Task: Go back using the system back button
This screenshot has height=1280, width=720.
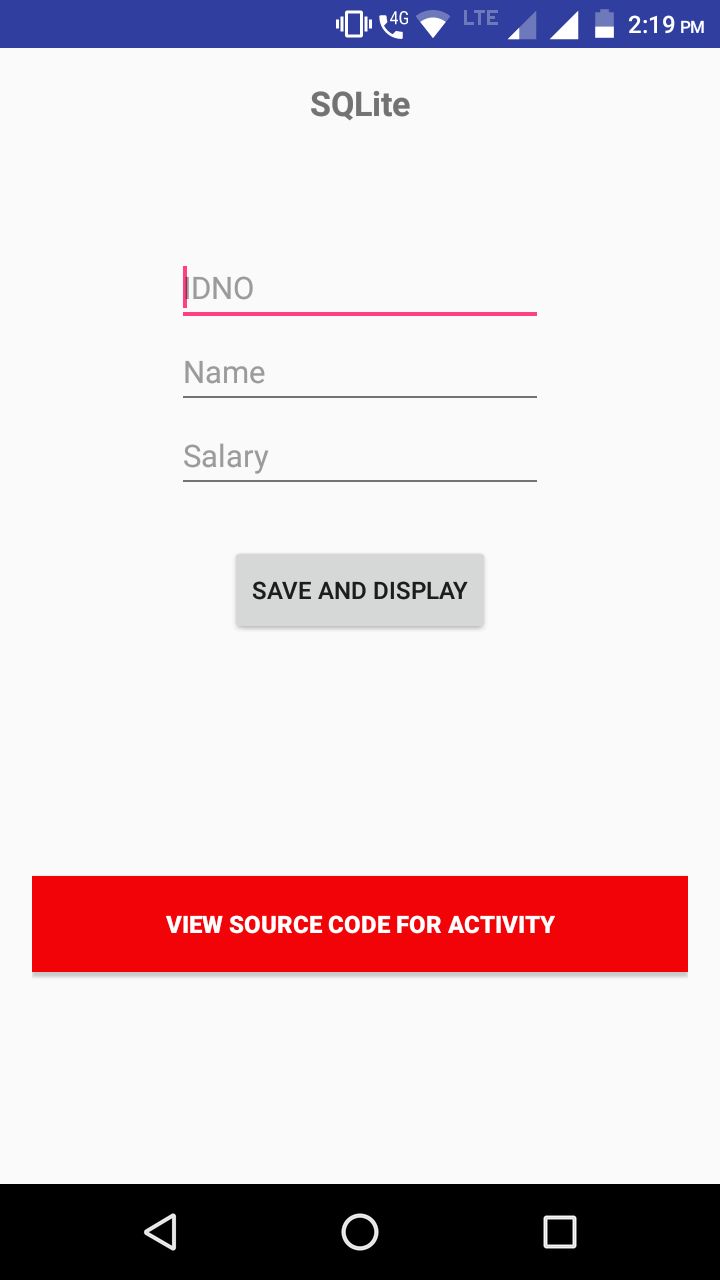Action: (x=160, y=1232)
